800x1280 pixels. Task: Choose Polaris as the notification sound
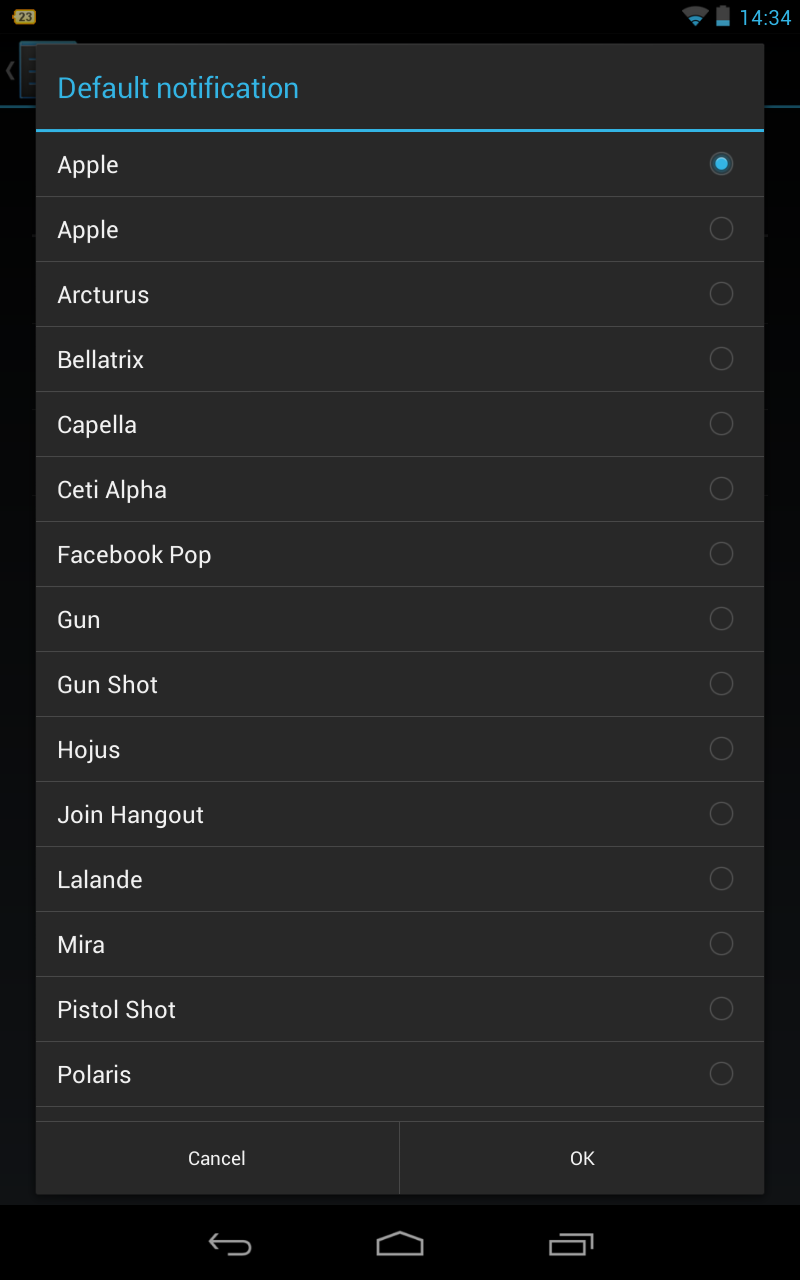(x=400, y=1074)
